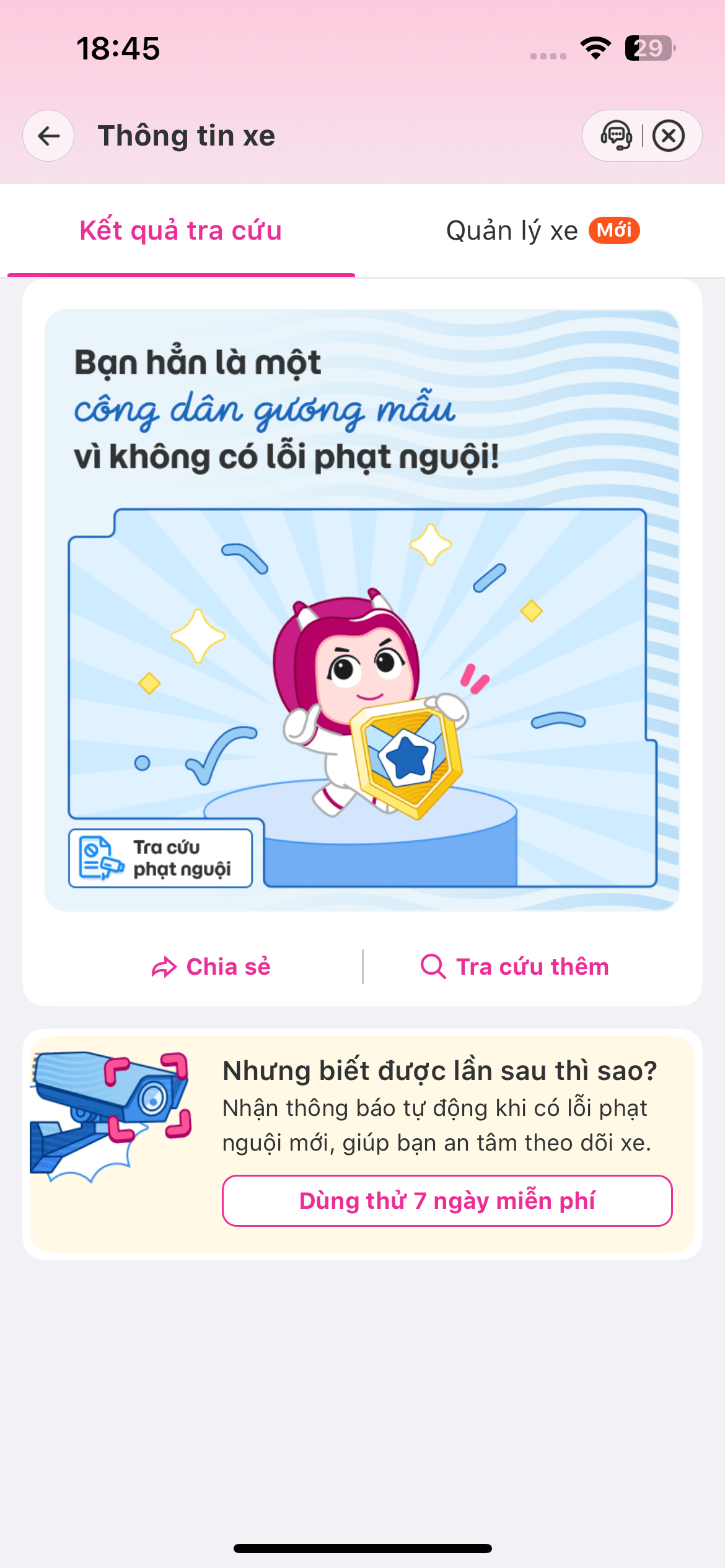This screenshot has height=1568, width=725.
Task: Share result with Chia sẻ
Action: pos(211,967)
